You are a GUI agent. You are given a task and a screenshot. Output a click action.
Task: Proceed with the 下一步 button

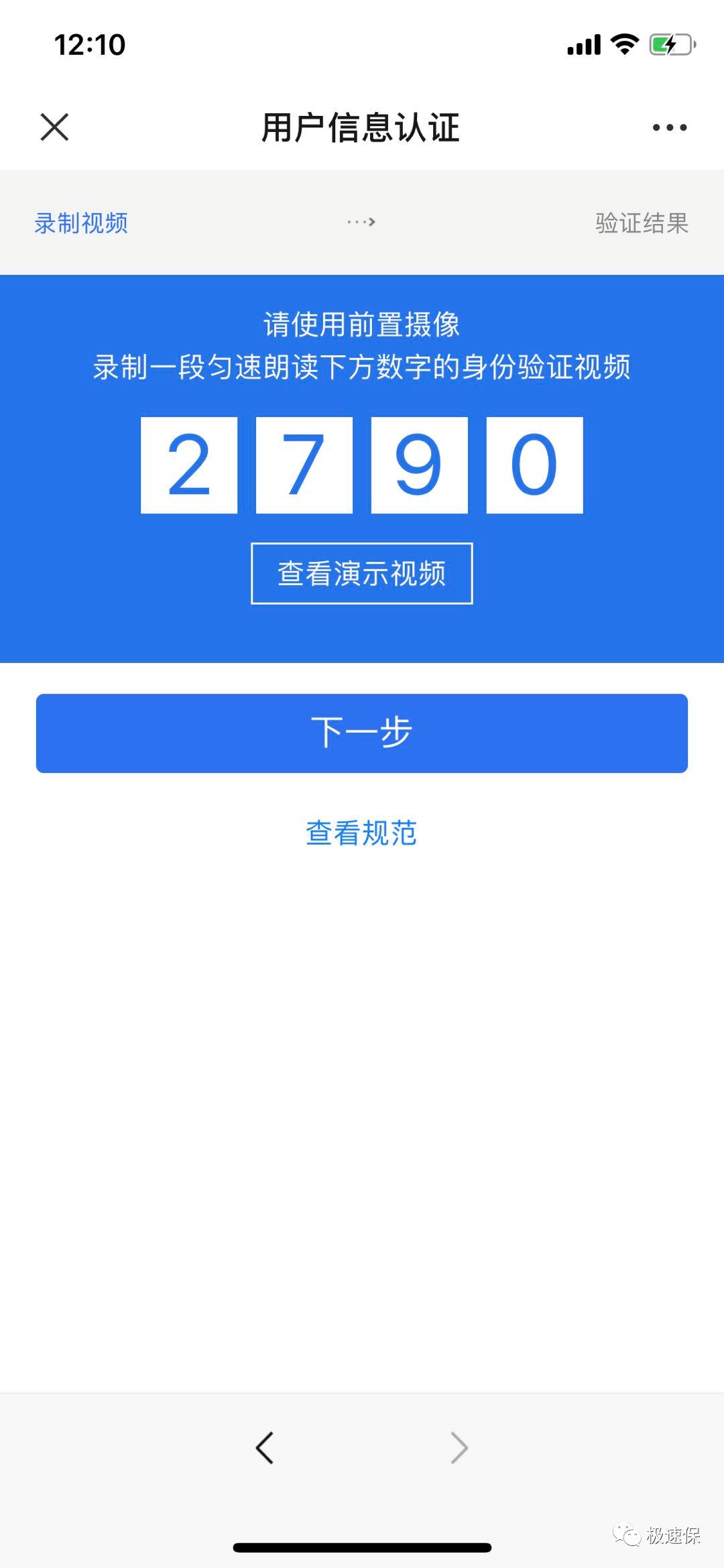[x=362, y=733]
